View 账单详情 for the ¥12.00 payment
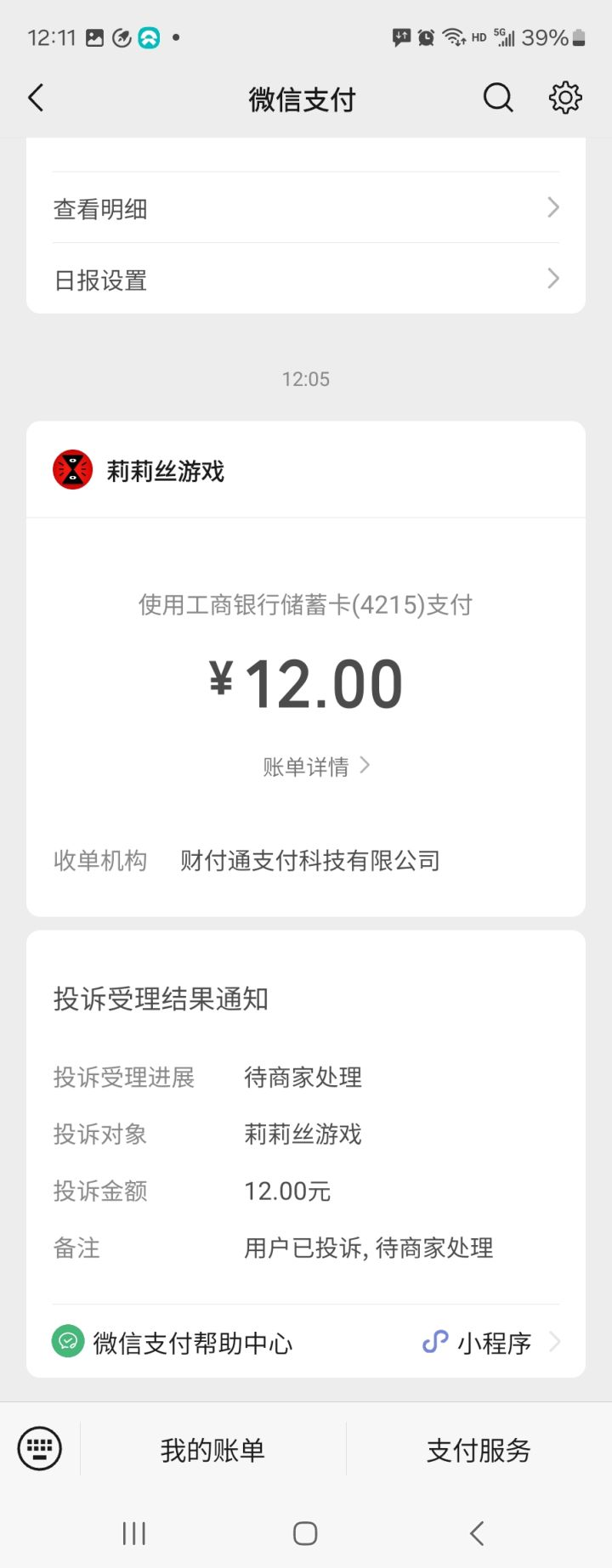The image size is (612, 1568). click(316, 767)
